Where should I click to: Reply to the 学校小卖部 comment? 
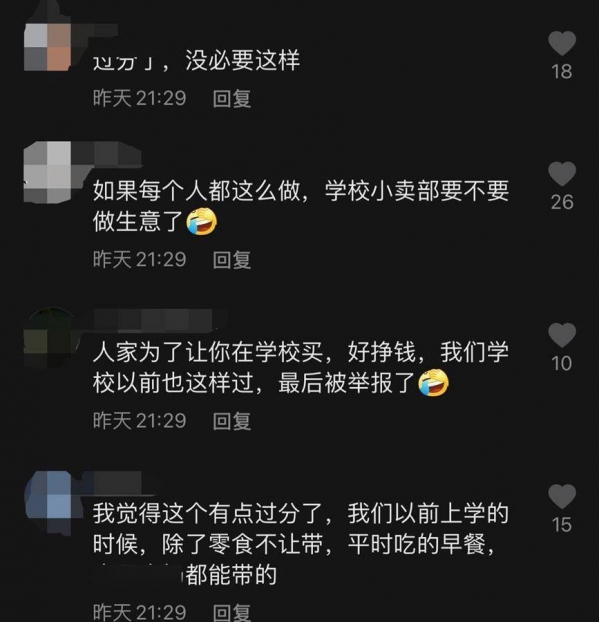point(232,259)
